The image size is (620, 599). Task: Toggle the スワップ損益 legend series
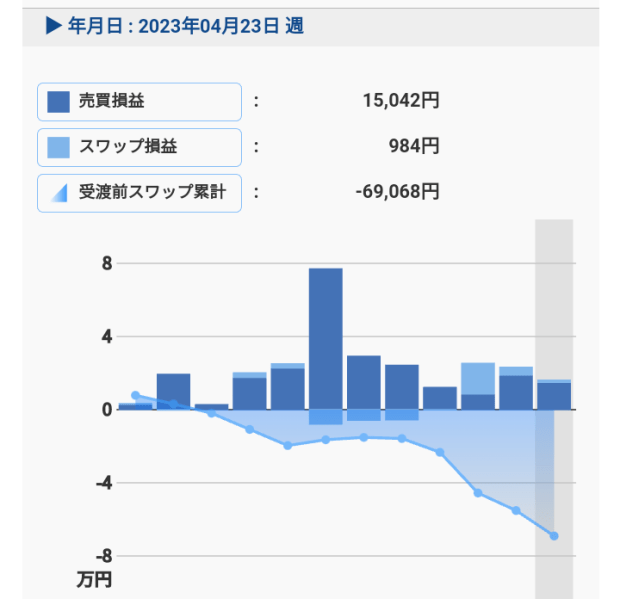click(x=139, y=147)
